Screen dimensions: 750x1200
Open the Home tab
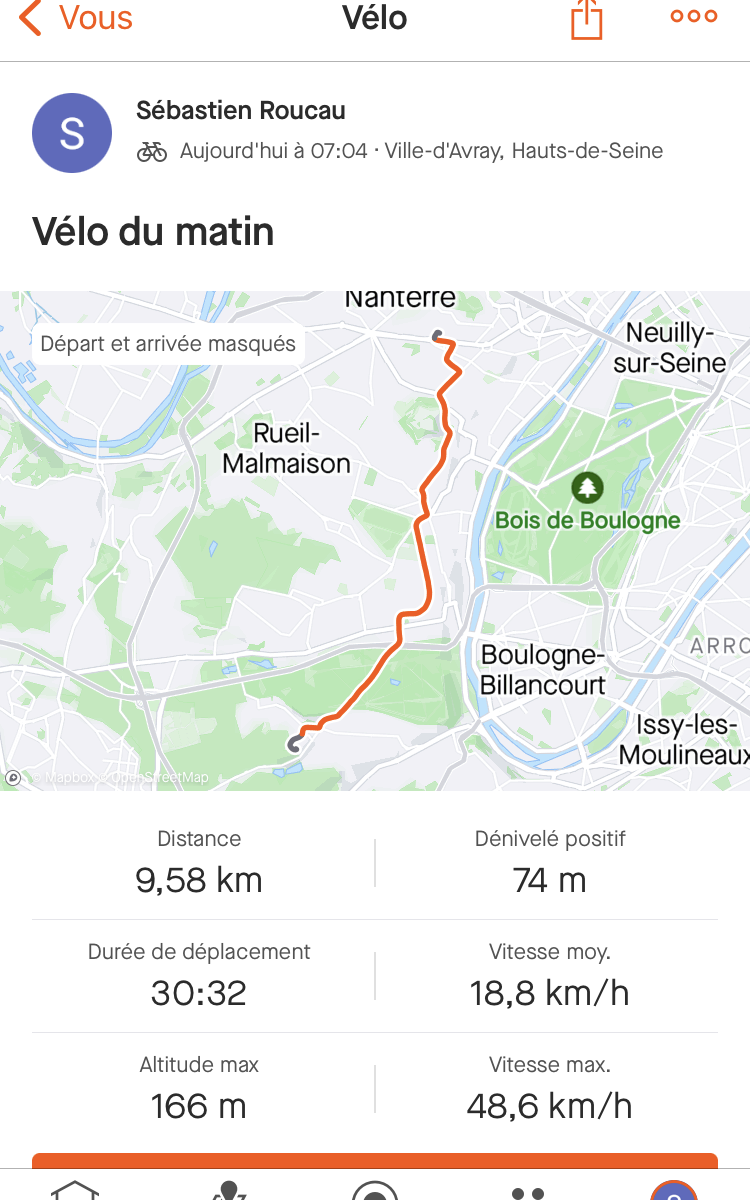pyautogui.click(x=76, y=1190)
